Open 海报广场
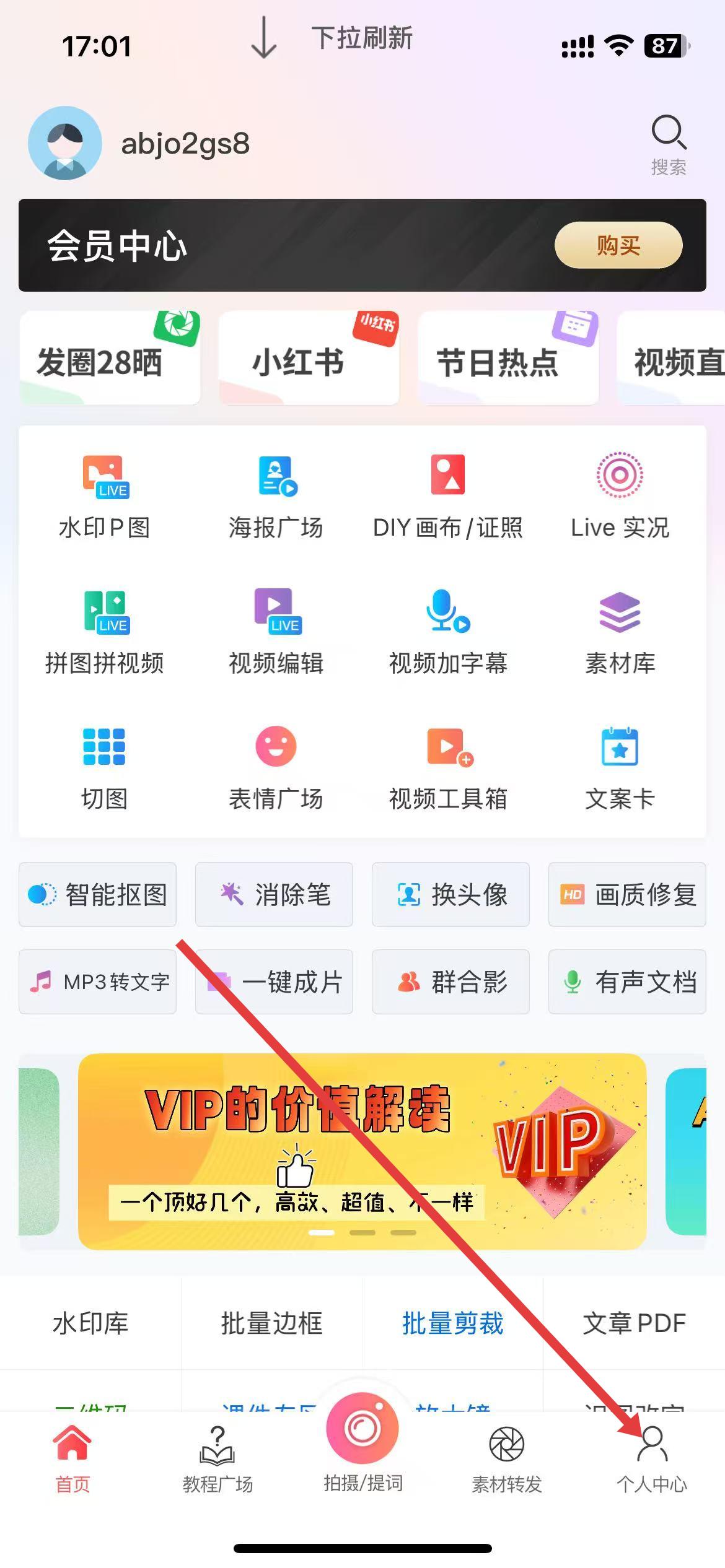Image resolution: width=725 pixels, height=1568 pixels. click(276, 497)
